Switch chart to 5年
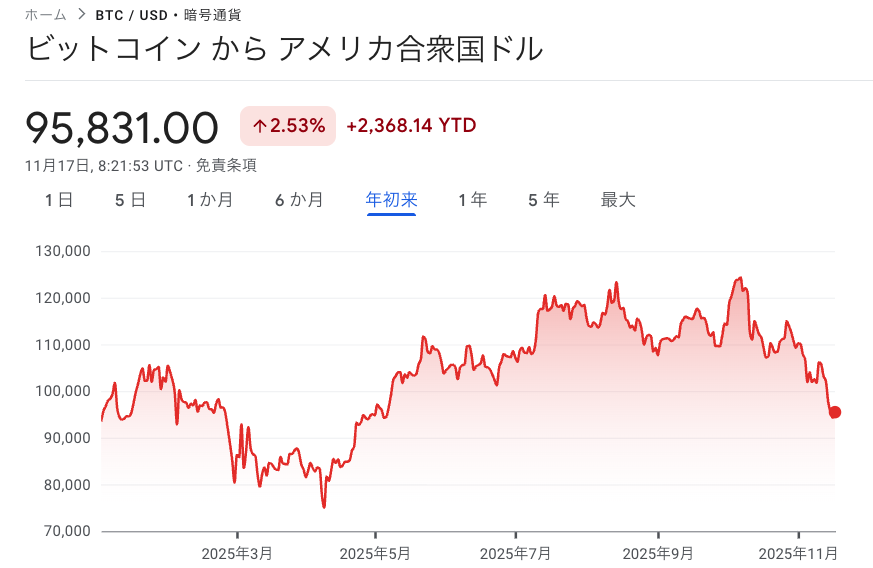 (544, 200)
